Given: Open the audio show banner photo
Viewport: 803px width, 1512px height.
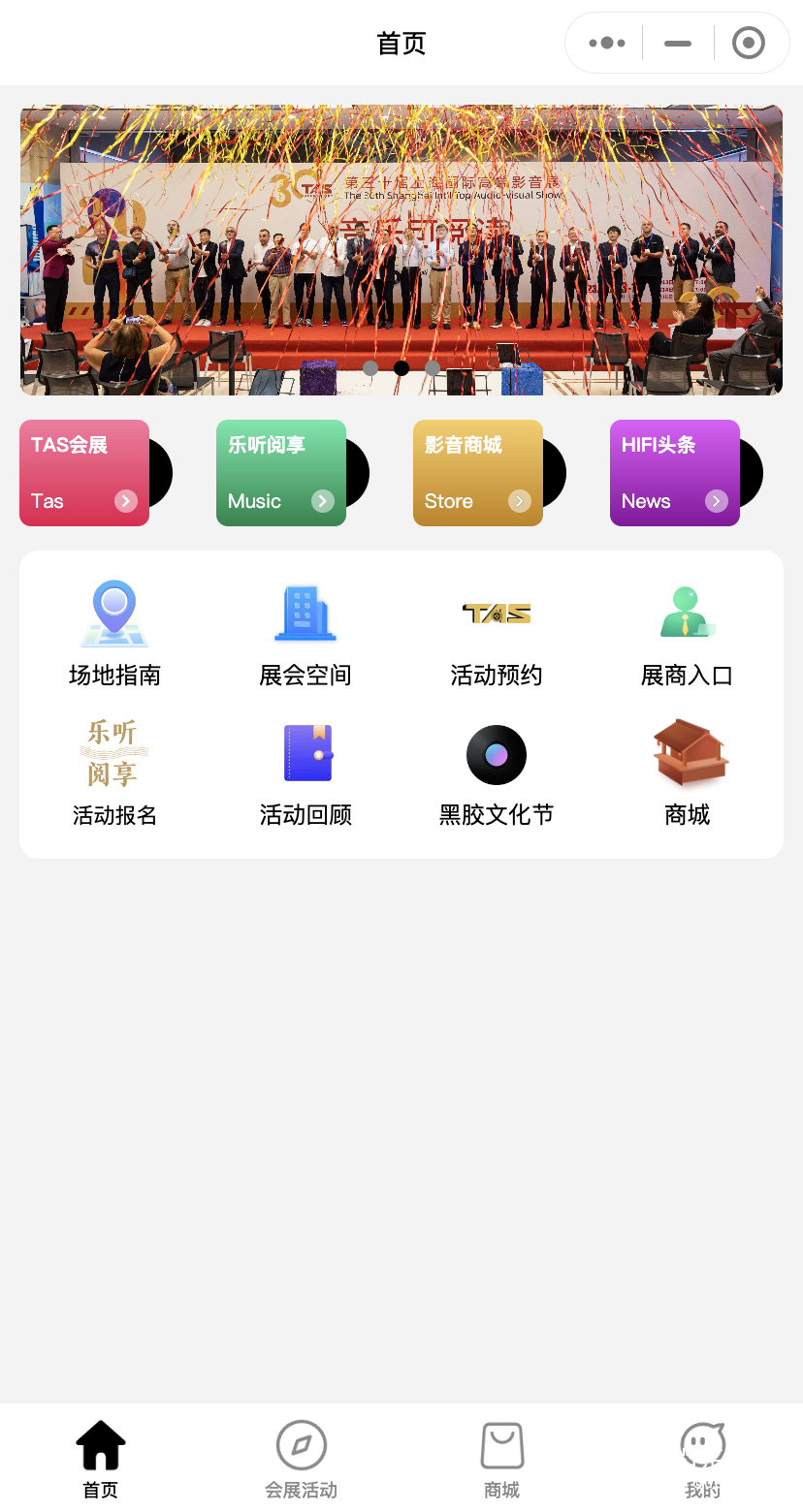Looking at the screenshot, I should coord(401,250).
